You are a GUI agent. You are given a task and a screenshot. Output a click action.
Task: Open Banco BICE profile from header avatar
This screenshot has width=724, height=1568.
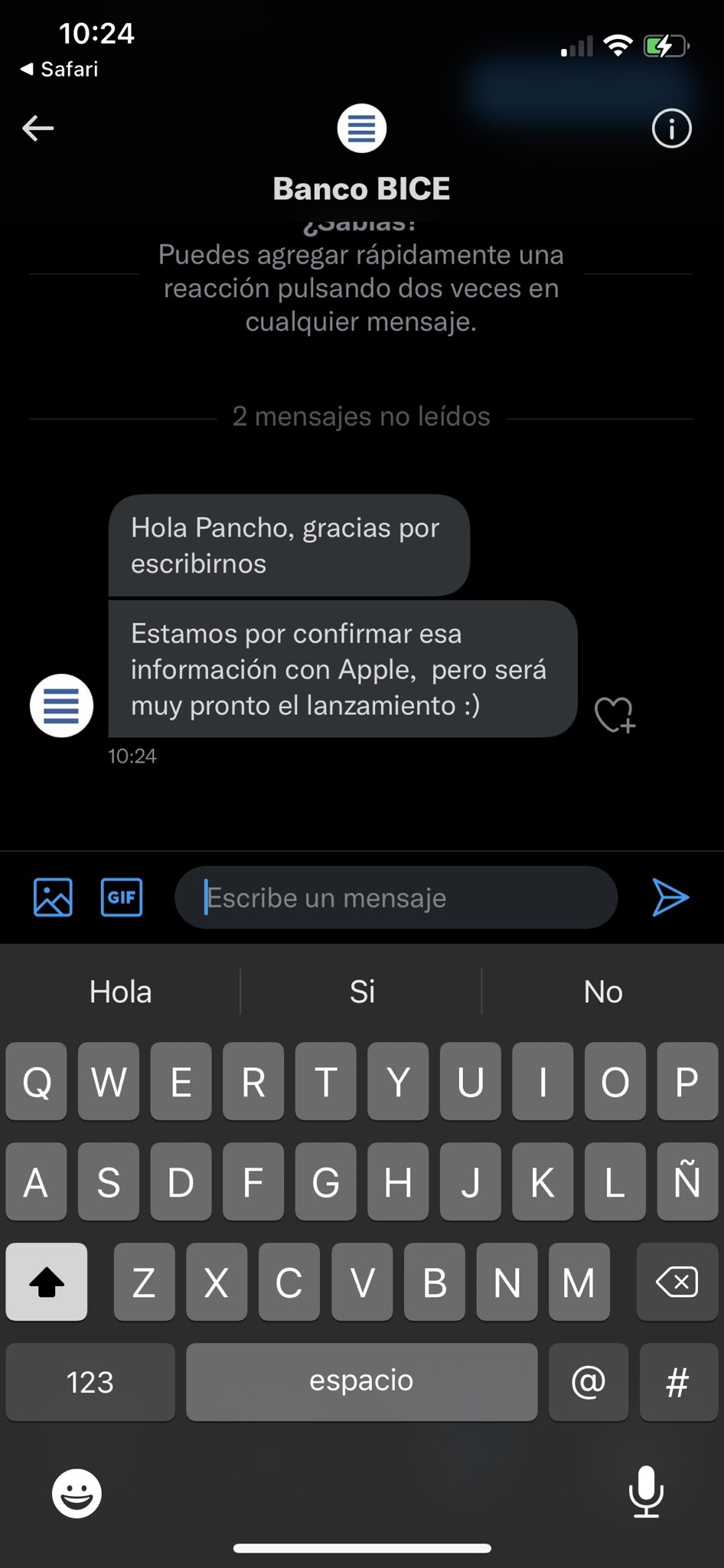[x=361, y=128]
